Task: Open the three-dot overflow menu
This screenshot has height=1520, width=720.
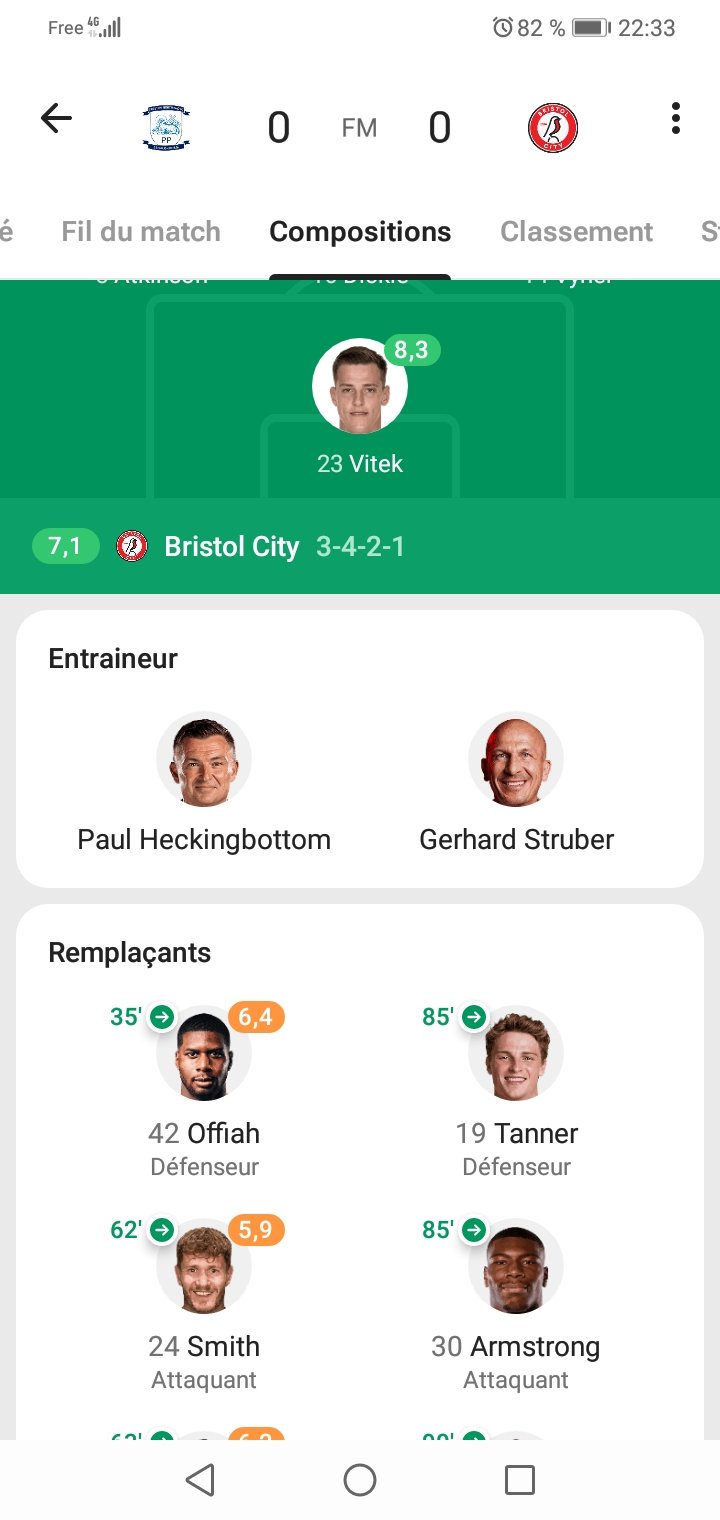Action: pyautogui.click(x=676, y=118)
